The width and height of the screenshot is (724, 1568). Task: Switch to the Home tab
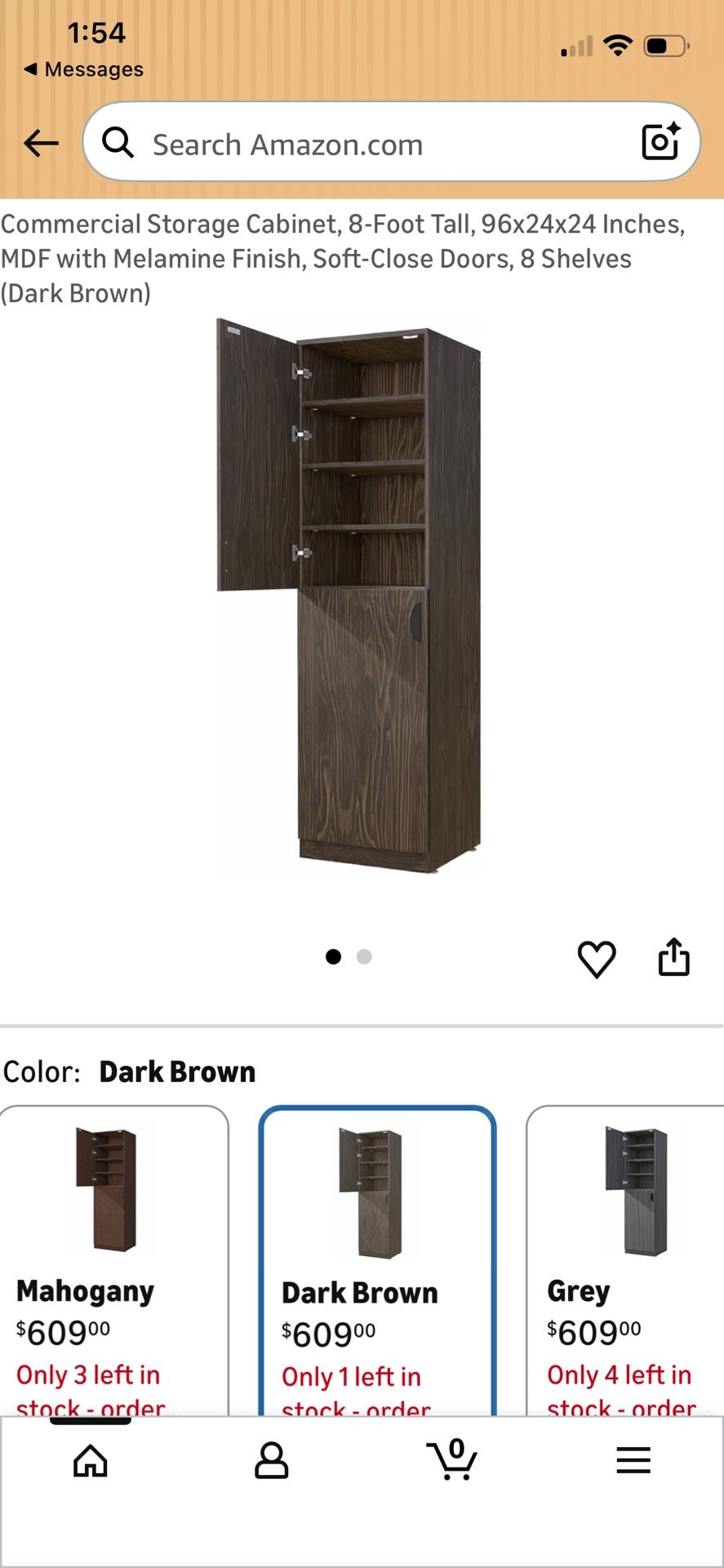[91, 1461]
